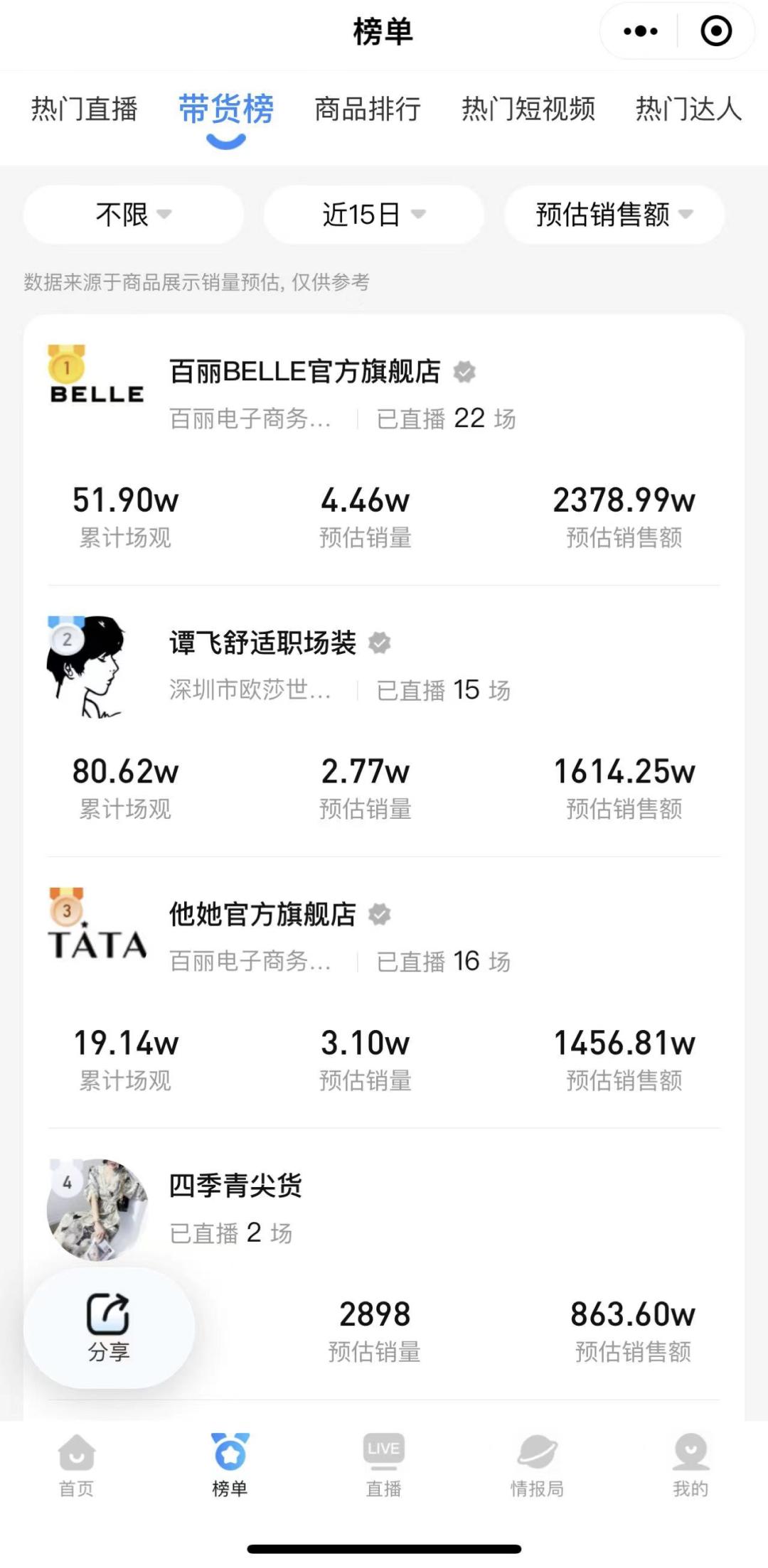Open the 近15日 date range dropdown

(373, 215)
